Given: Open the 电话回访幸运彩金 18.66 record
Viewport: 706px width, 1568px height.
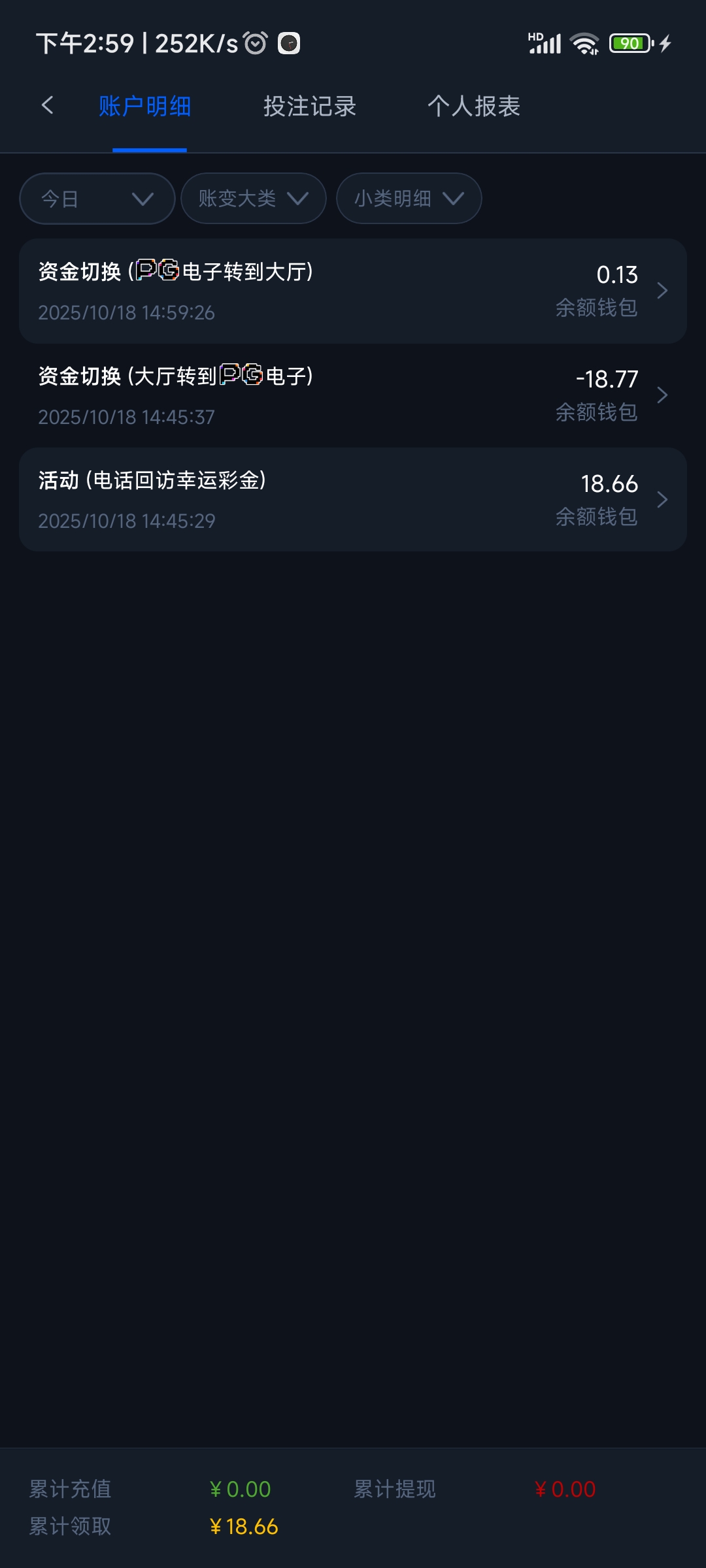Looking at the screenshot, I should [x=353, y=500].
